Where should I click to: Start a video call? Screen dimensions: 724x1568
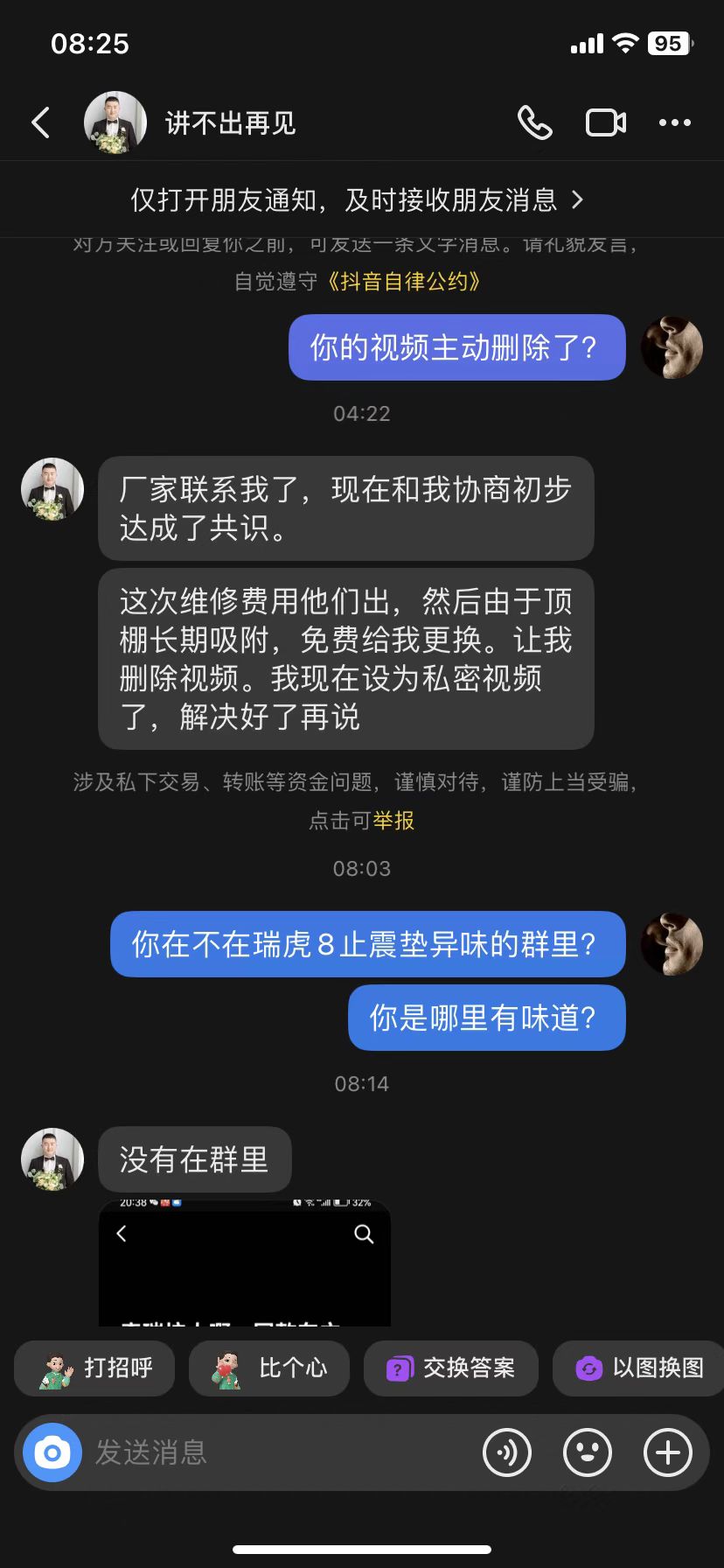(x=605, y=122)
